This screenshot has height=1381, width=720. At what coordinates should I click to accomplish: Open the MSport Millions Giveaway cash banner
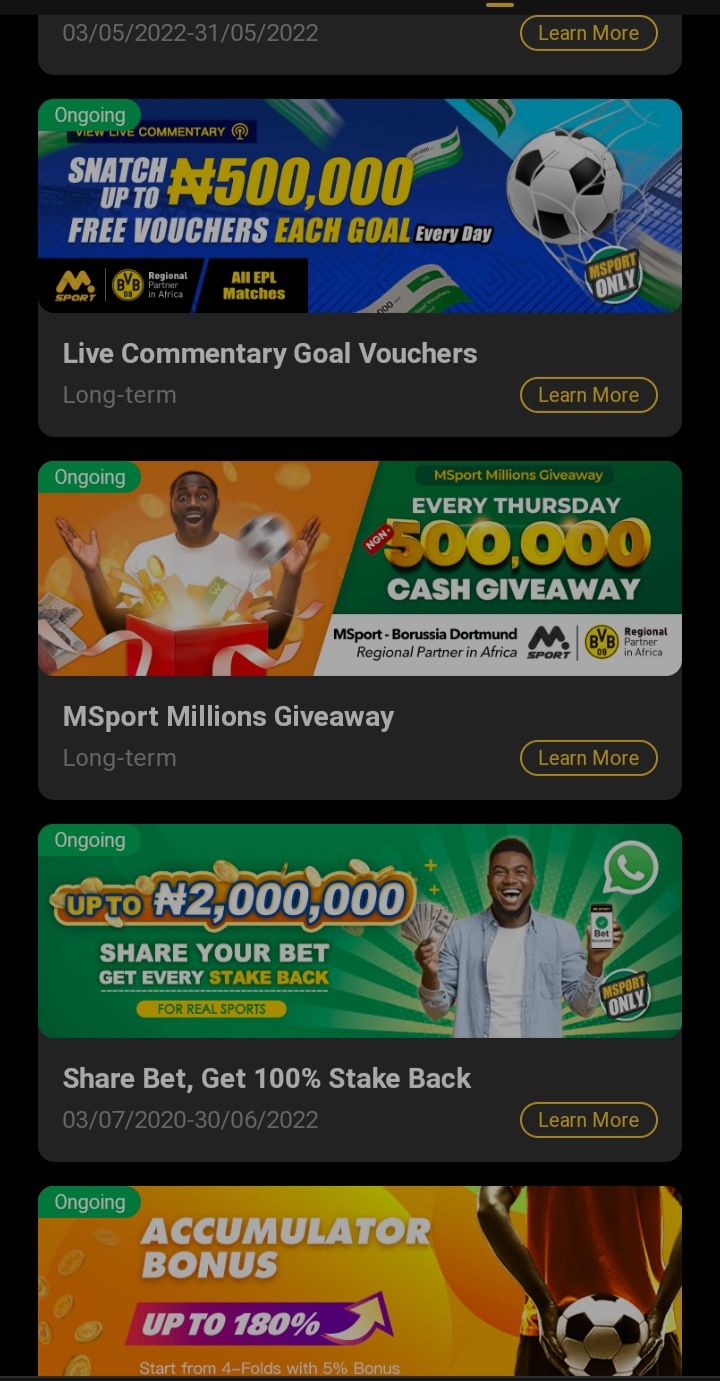pyautogui.click(x=360, y=568)
